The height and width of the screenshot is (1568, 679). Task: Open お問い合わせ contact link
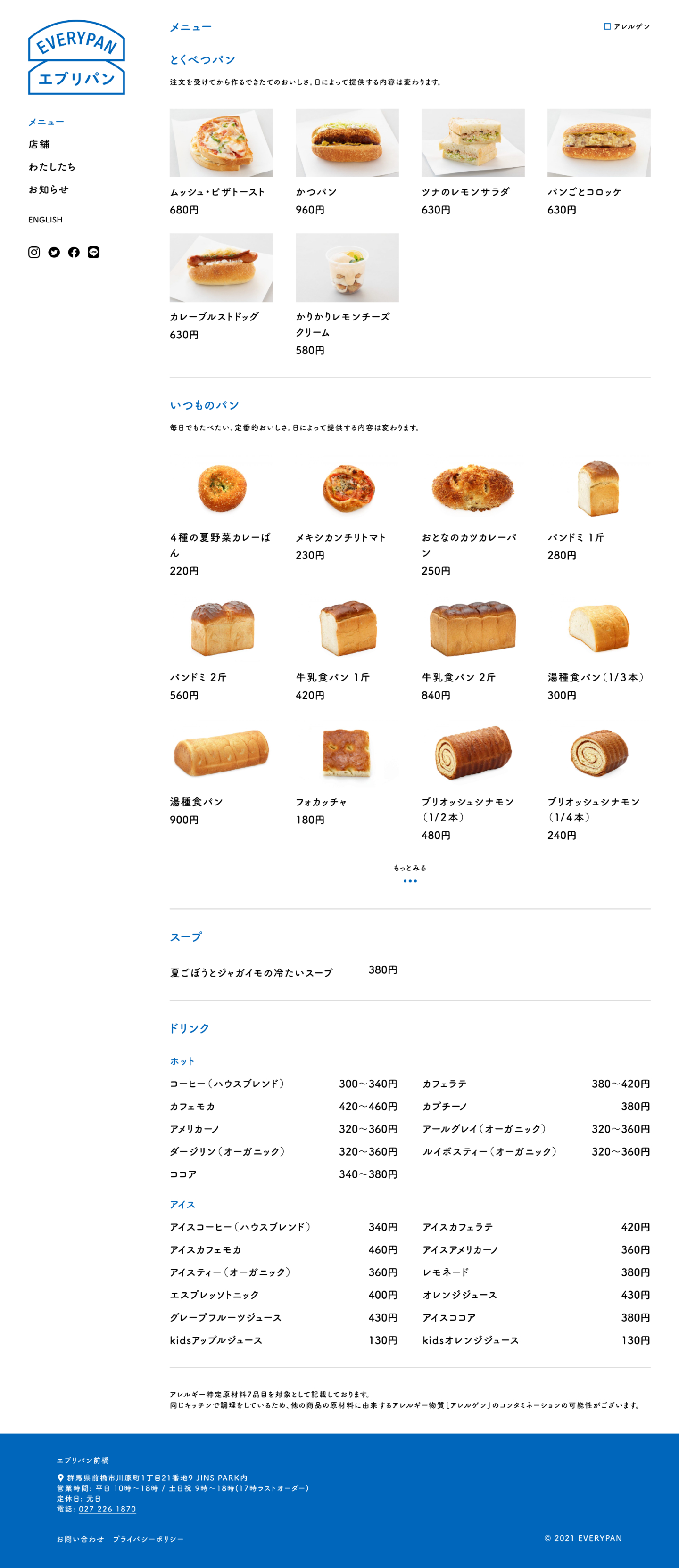(x=80, y=1539)
